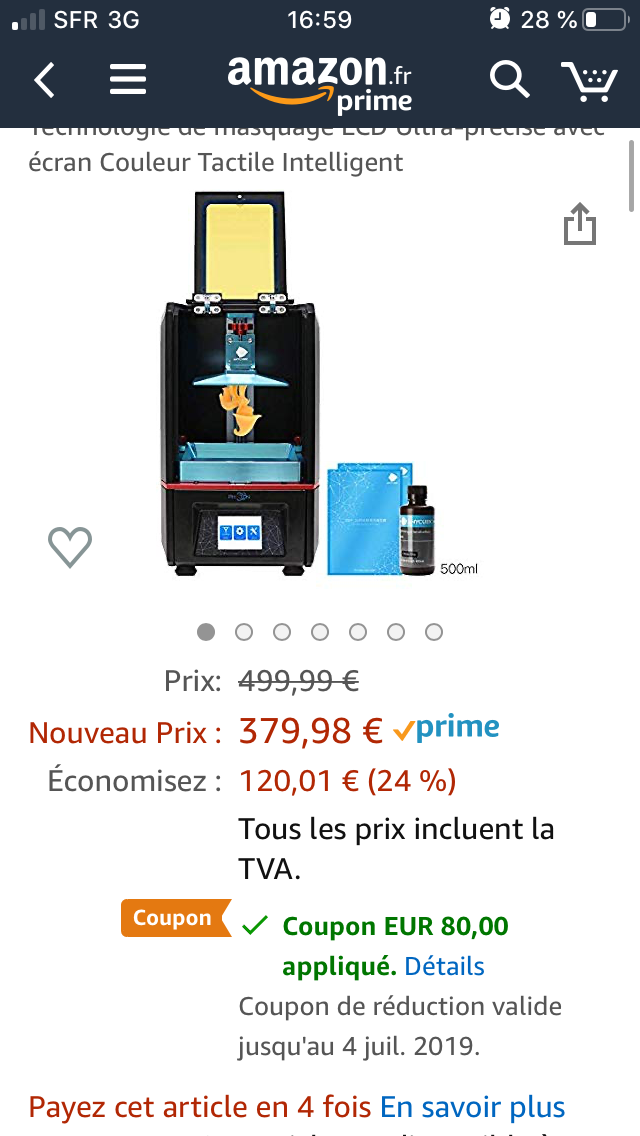The image size is (640, 1136).
Task: Jump to the second image dot
Action: click(x=244, y=632)
